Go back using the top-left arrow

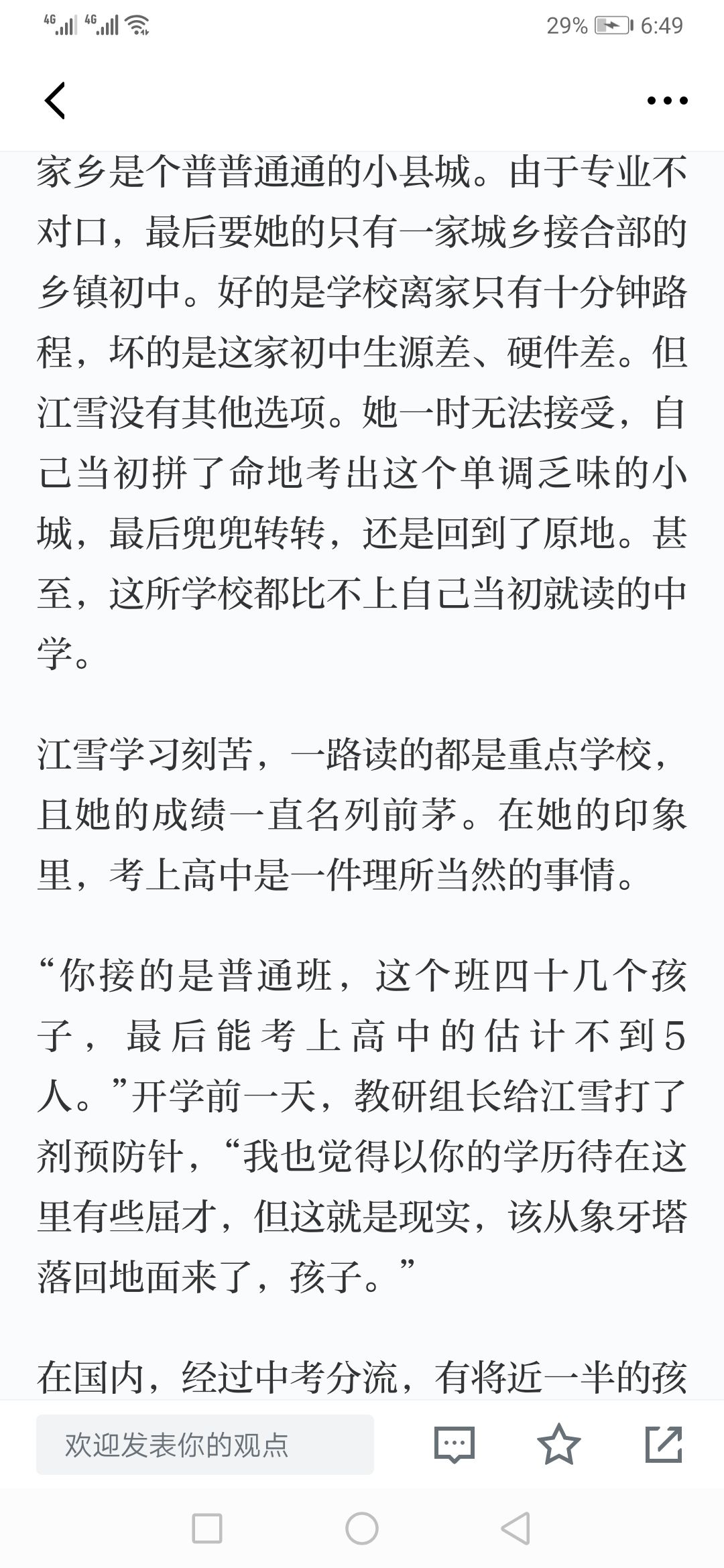point(55,101)
